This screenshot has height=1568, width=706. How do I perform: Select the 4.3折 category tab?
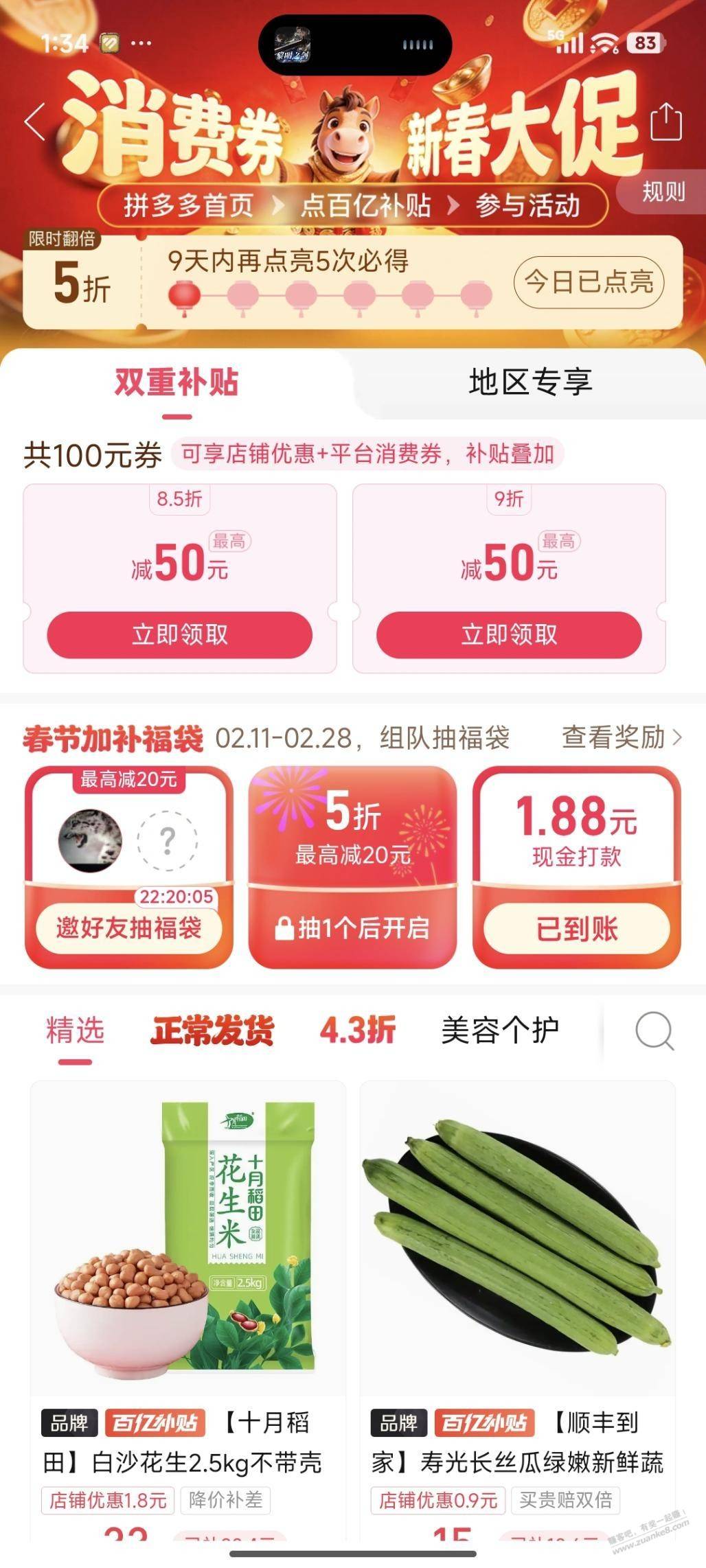point(357,1030)
